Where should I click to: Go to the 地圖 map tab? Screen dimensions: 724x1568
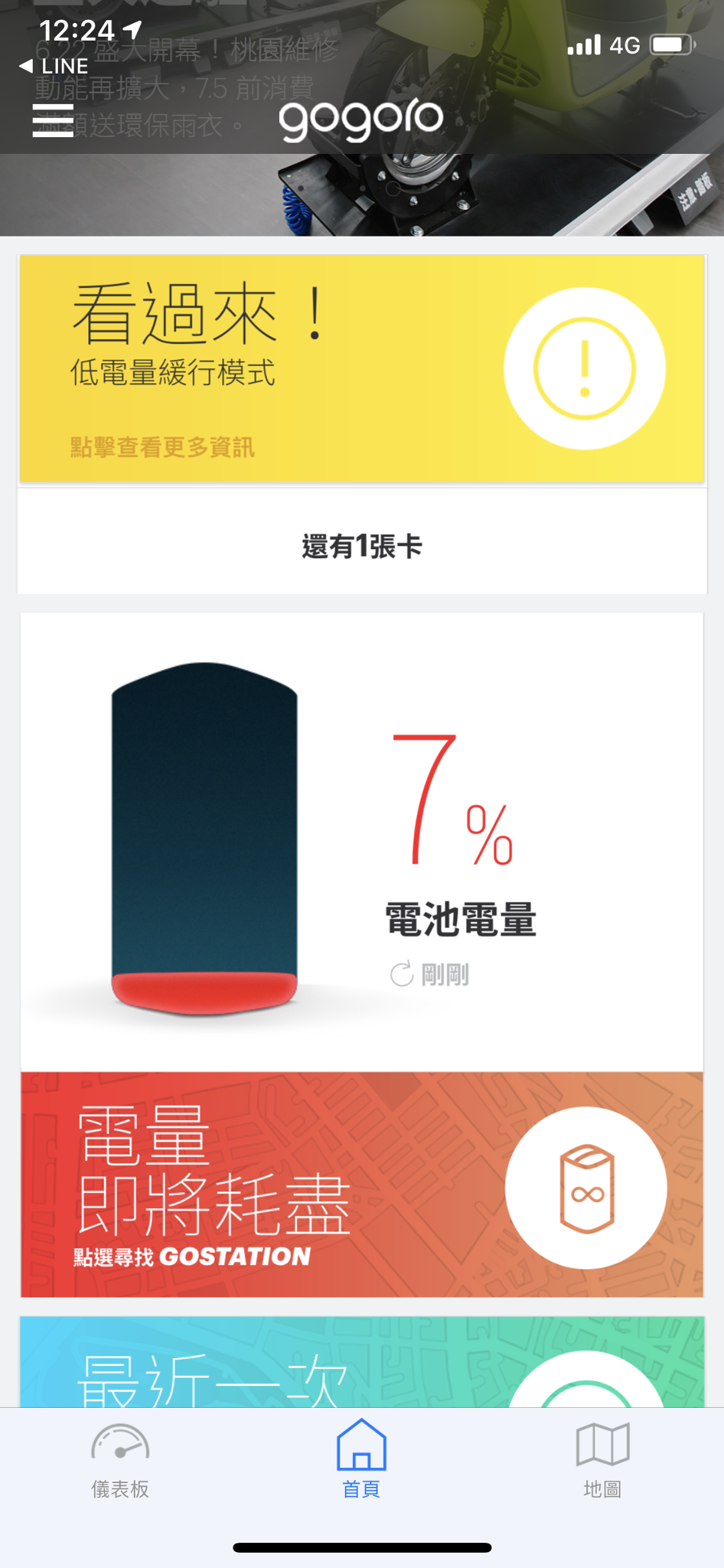pyautogui.click(x=602, y=1461)
